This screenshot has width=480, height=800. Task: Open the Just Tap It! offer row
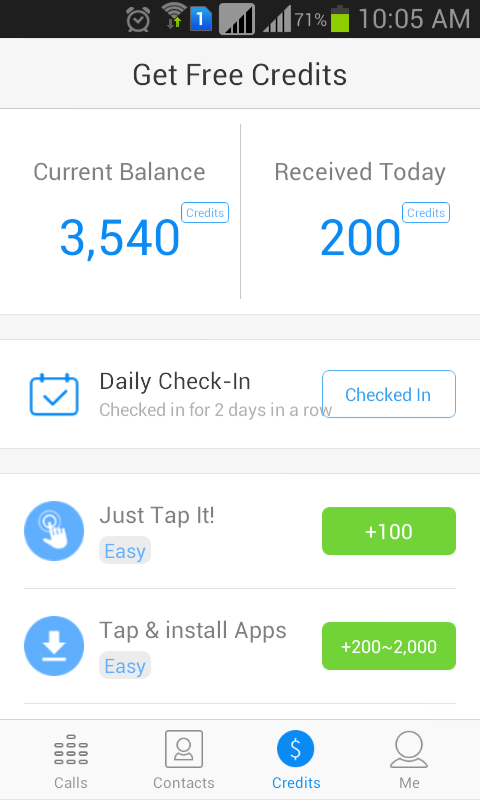click(240, 531)
